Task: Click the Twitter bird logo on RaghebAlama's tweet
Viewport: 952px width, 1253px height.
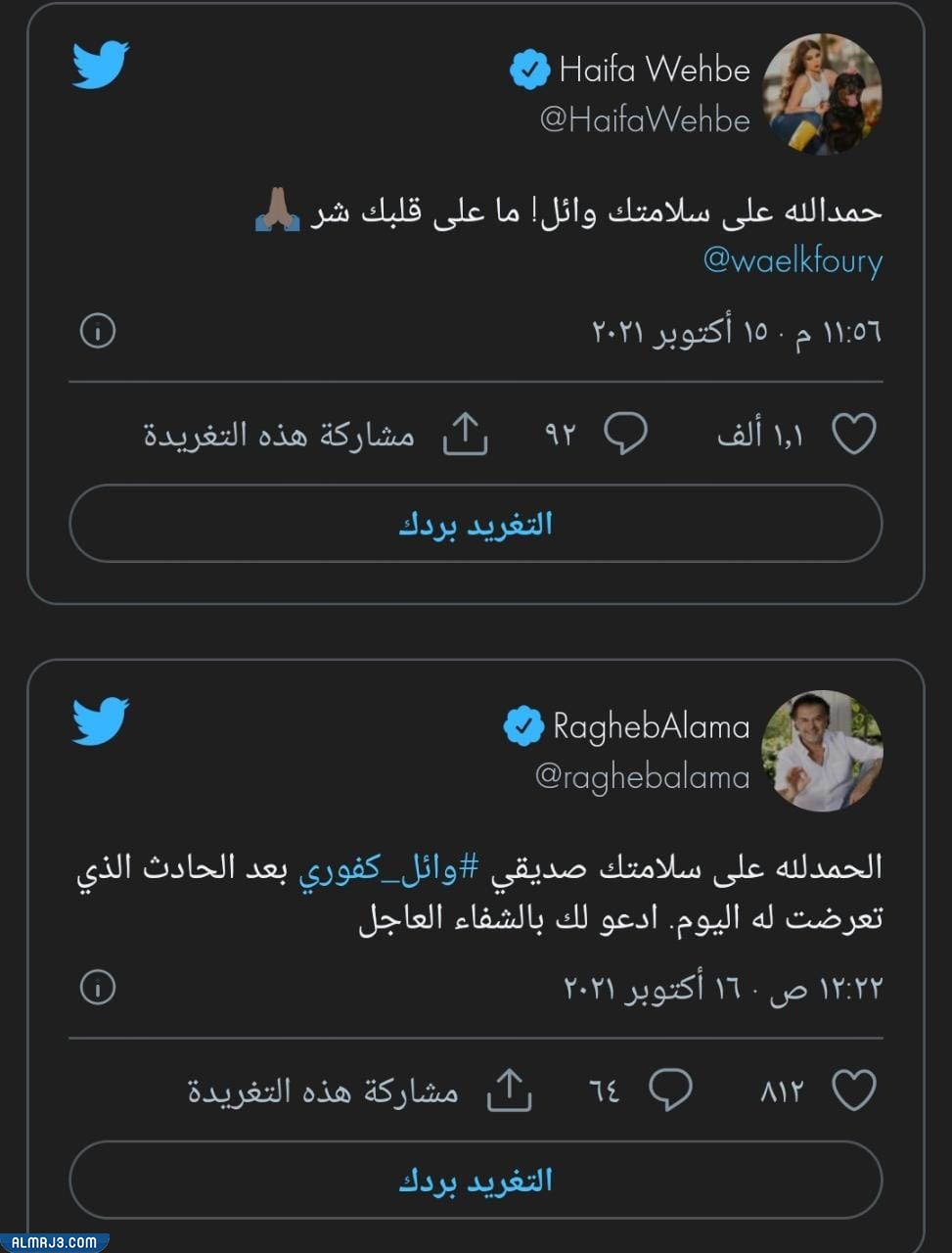Action: tap(98, 723)
